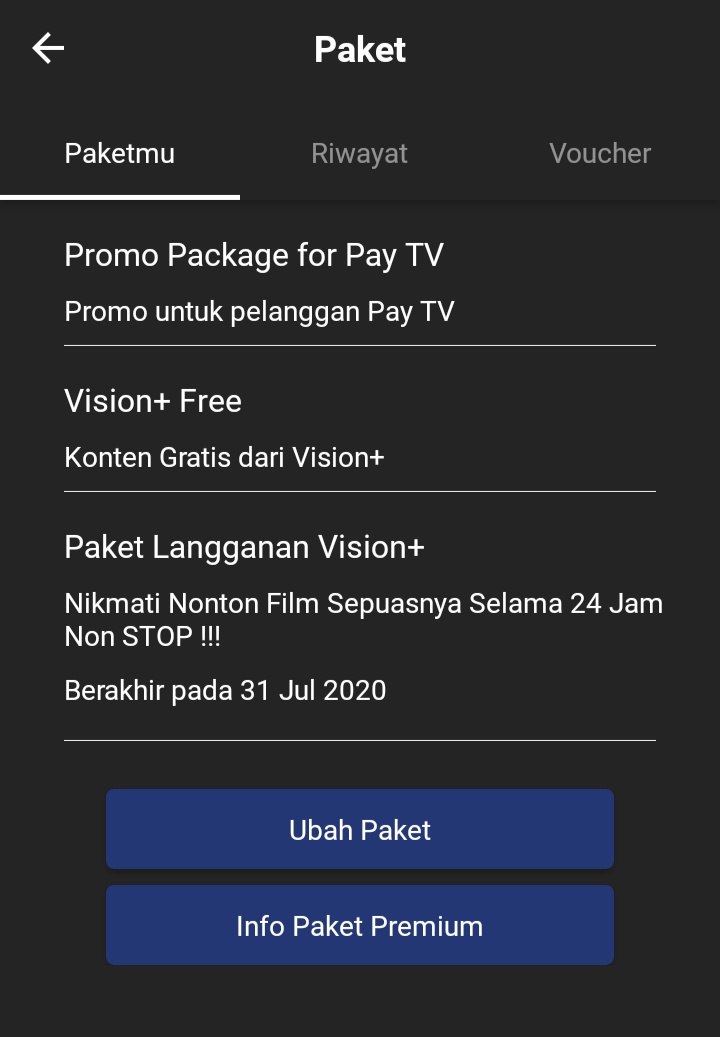Tap the Ubah Paket button
720x1037 pixels.
(360, 830)
